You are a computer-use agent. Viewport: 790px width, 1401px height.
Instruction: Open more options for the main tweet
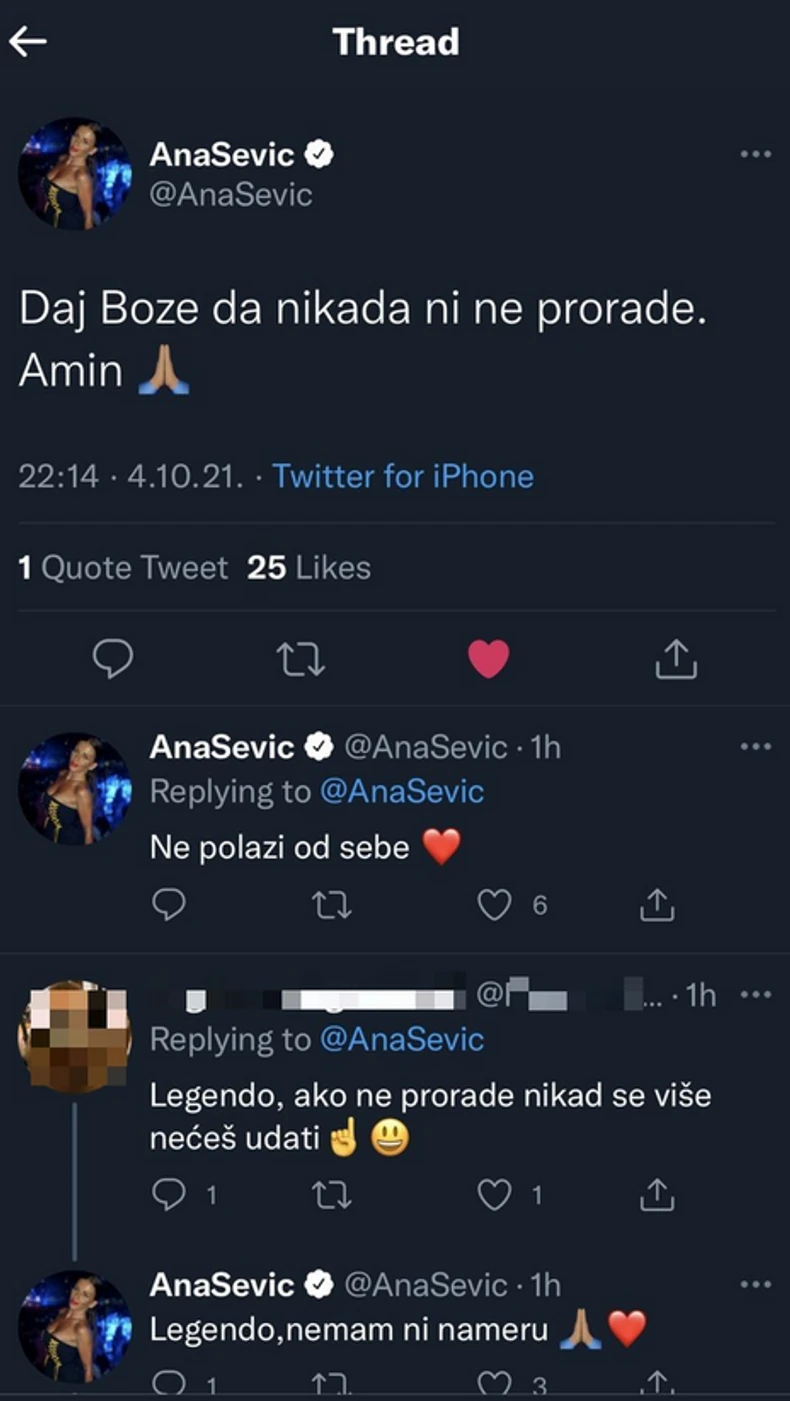pos(756,152)
